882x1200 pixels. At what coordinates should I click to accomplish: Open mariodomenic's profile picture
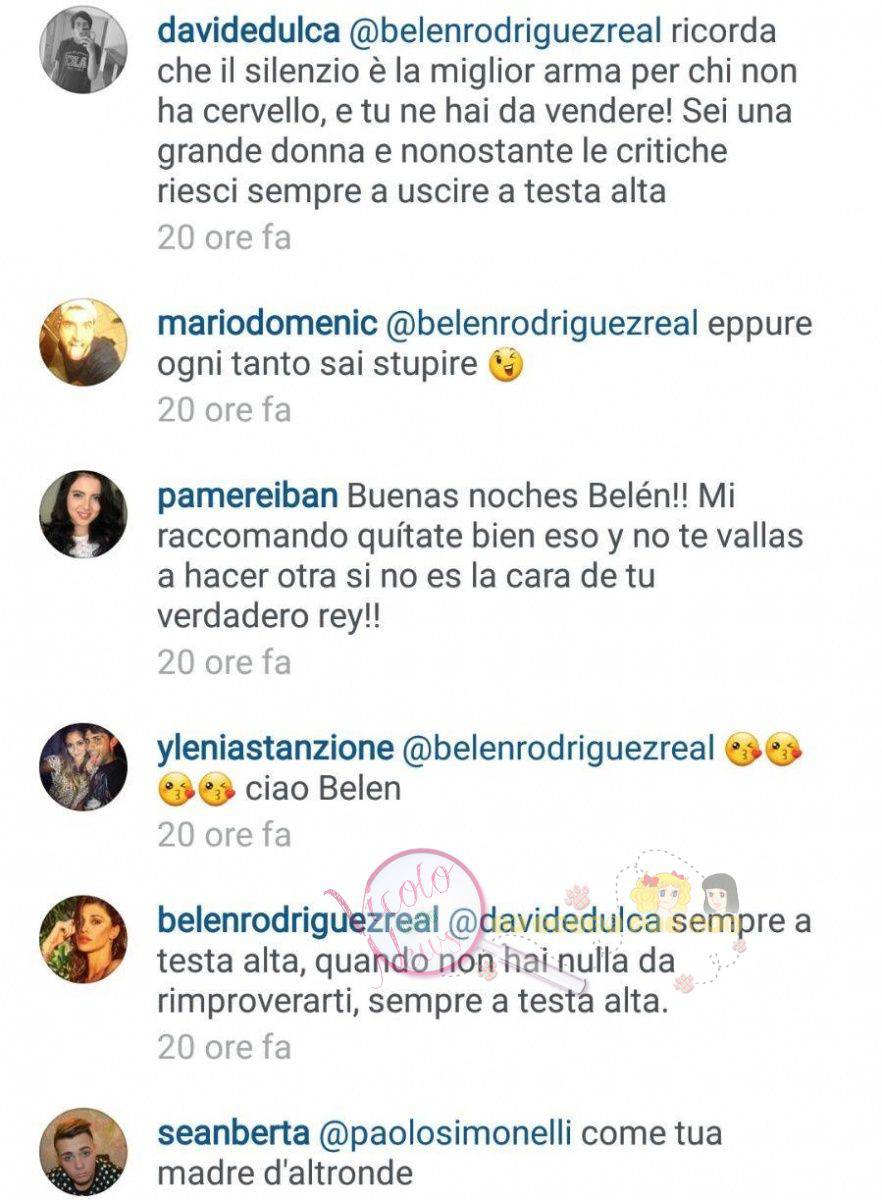point(83,342)
